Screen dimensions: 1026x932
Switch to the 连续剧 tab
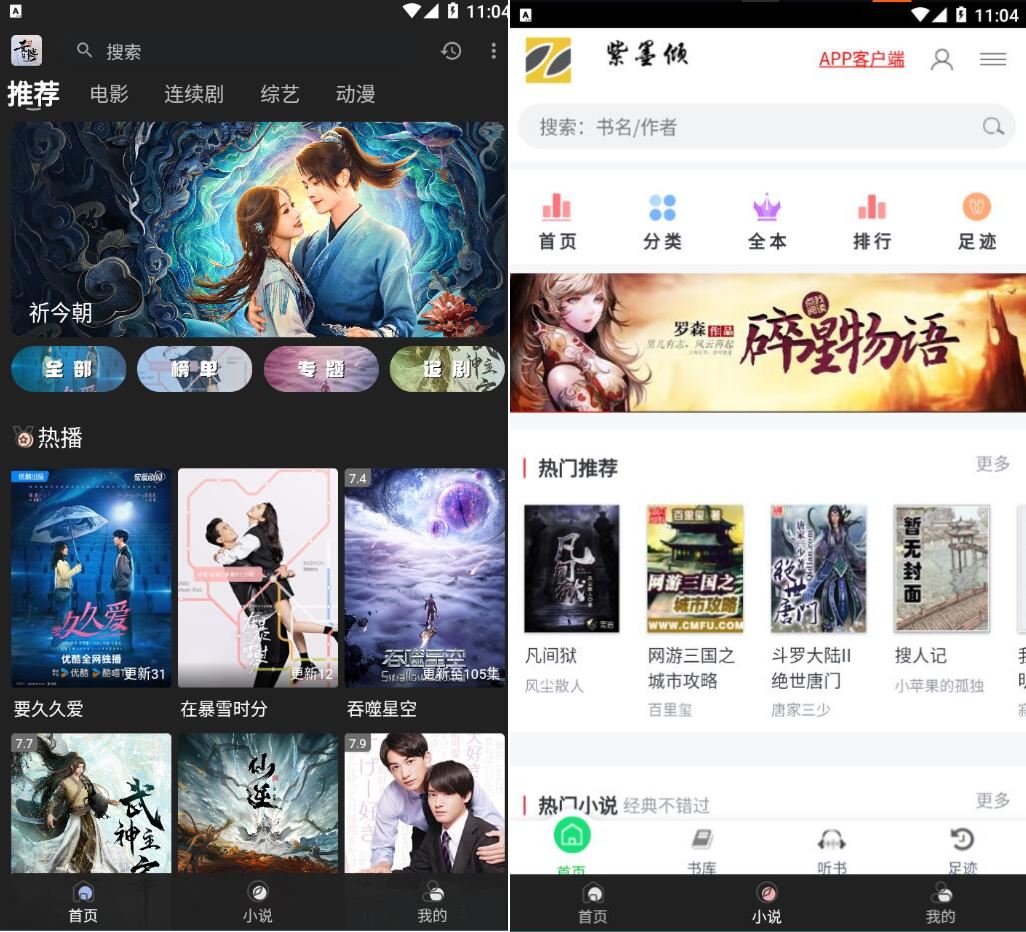[194, 94]
